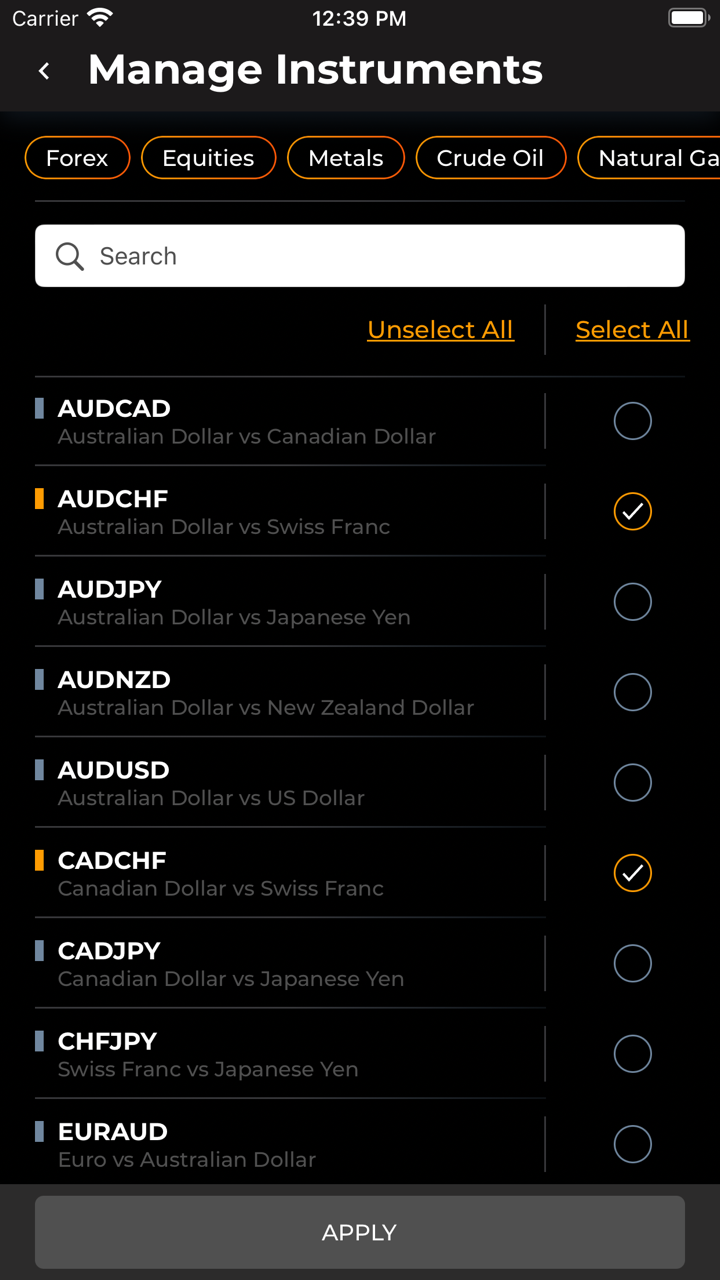
Task: Select AUDNZD instrument checkbox
Action: (632, 692)
